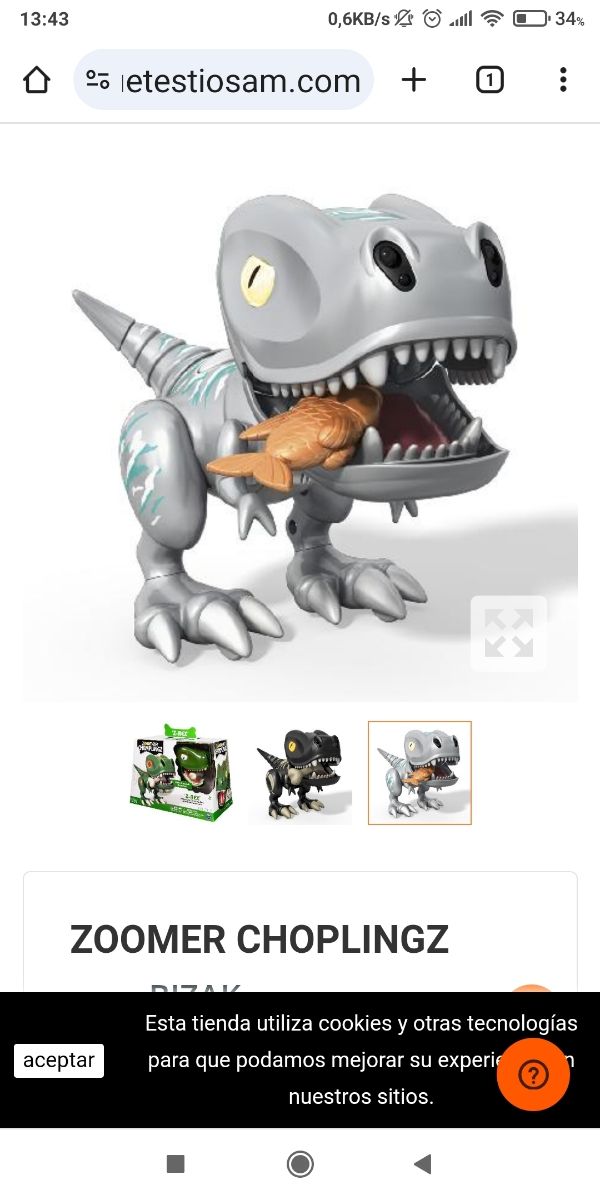Open the orange help question-mark button
Image resolution: width=600 pixels, height=1200 pixels.
[x=534, y=1075]
